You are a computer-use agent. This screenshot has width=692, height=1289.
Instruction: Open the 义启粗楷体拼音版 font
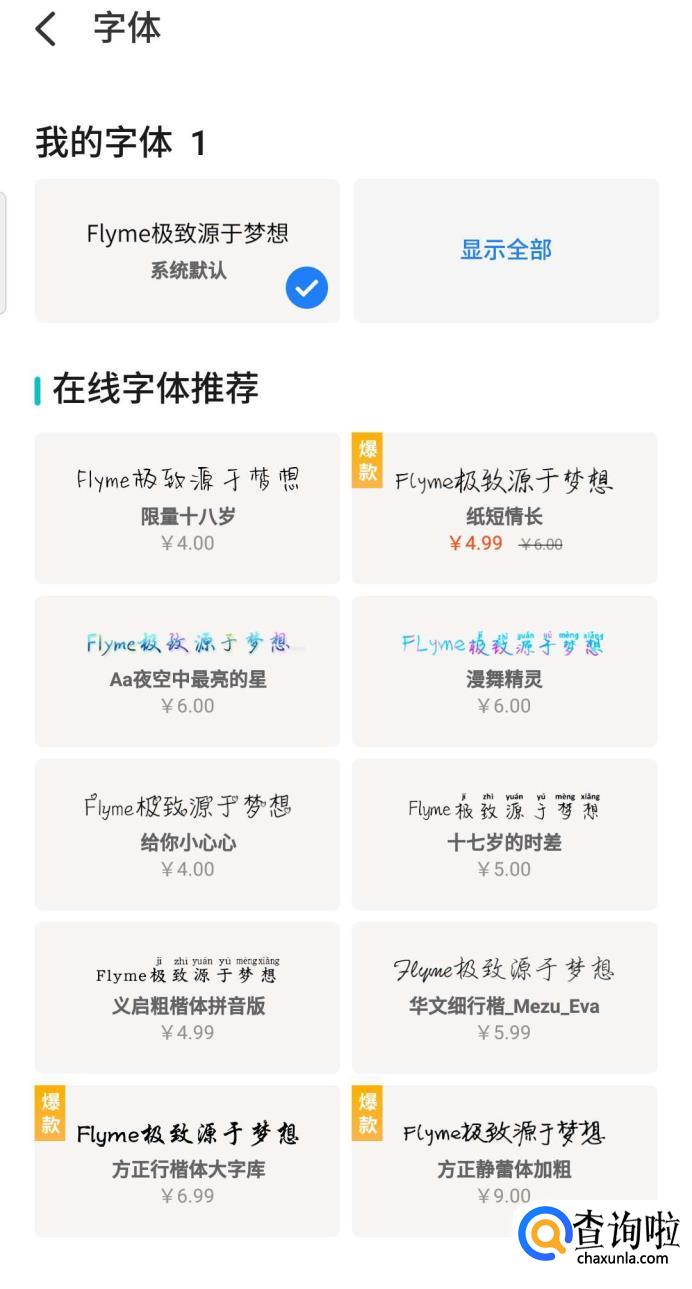[x=187, y=997]
